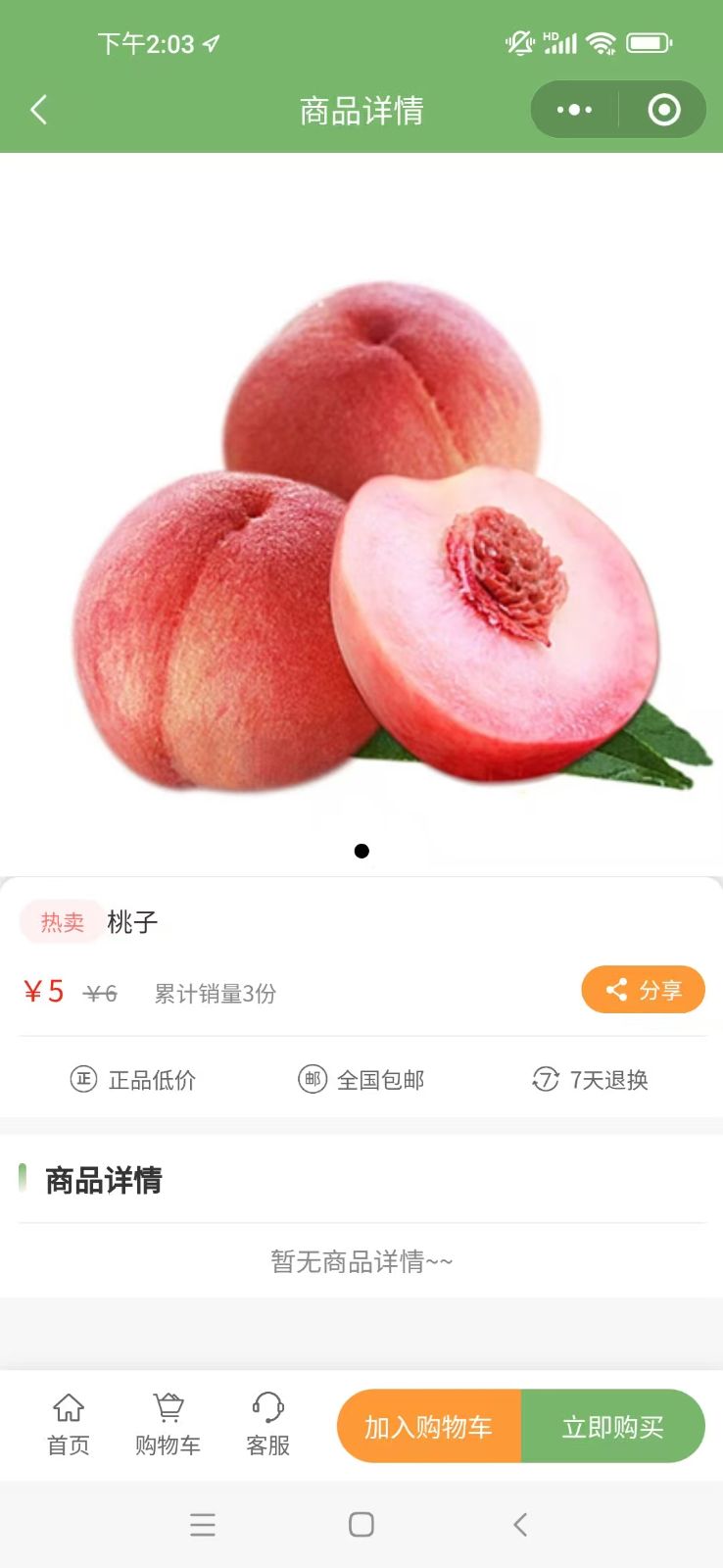Contact 客服 customer service

(x=267, y=1425)
